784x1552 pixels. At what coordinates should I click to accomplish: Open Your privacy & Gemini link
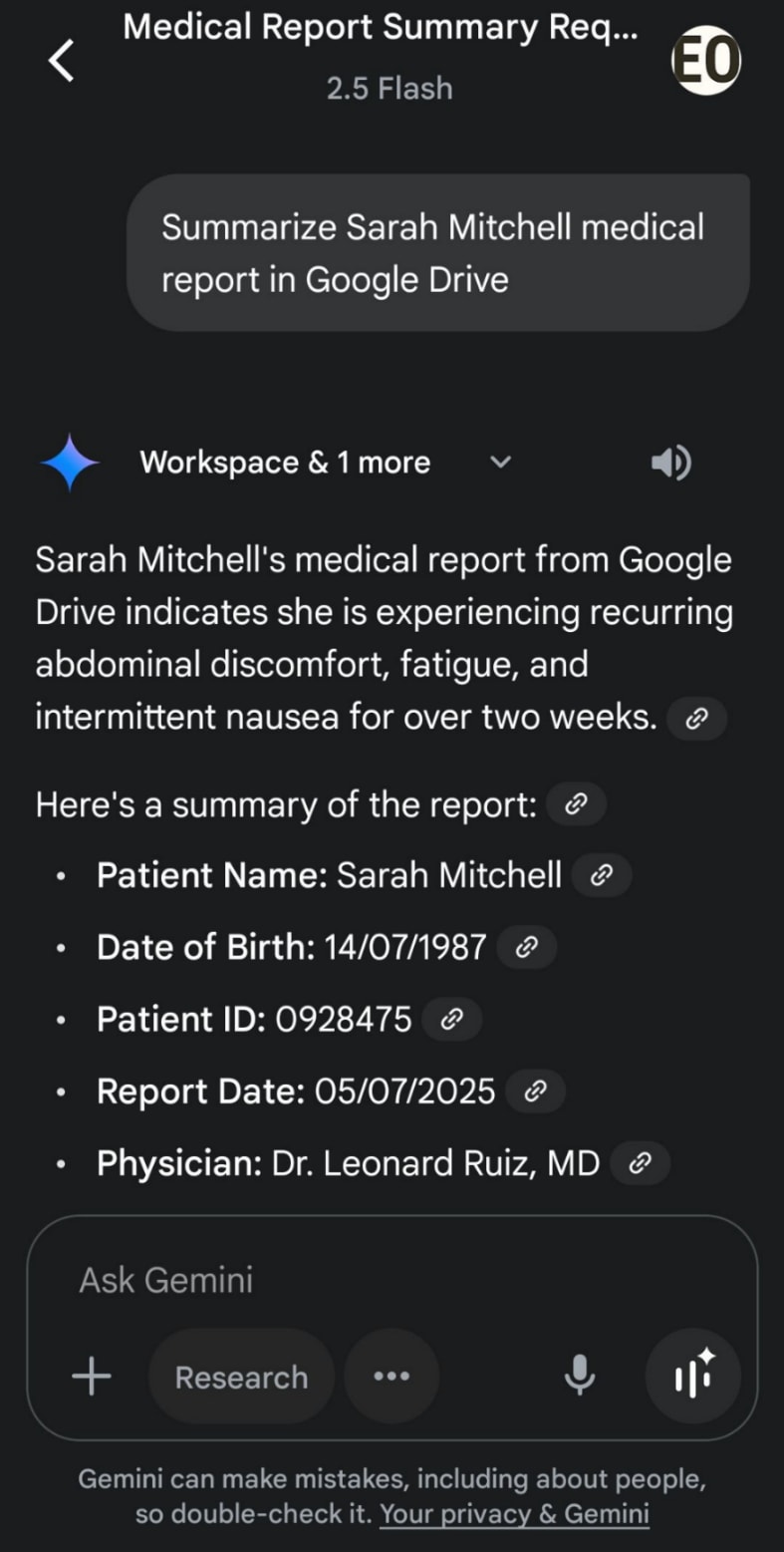click(514, 1514)
